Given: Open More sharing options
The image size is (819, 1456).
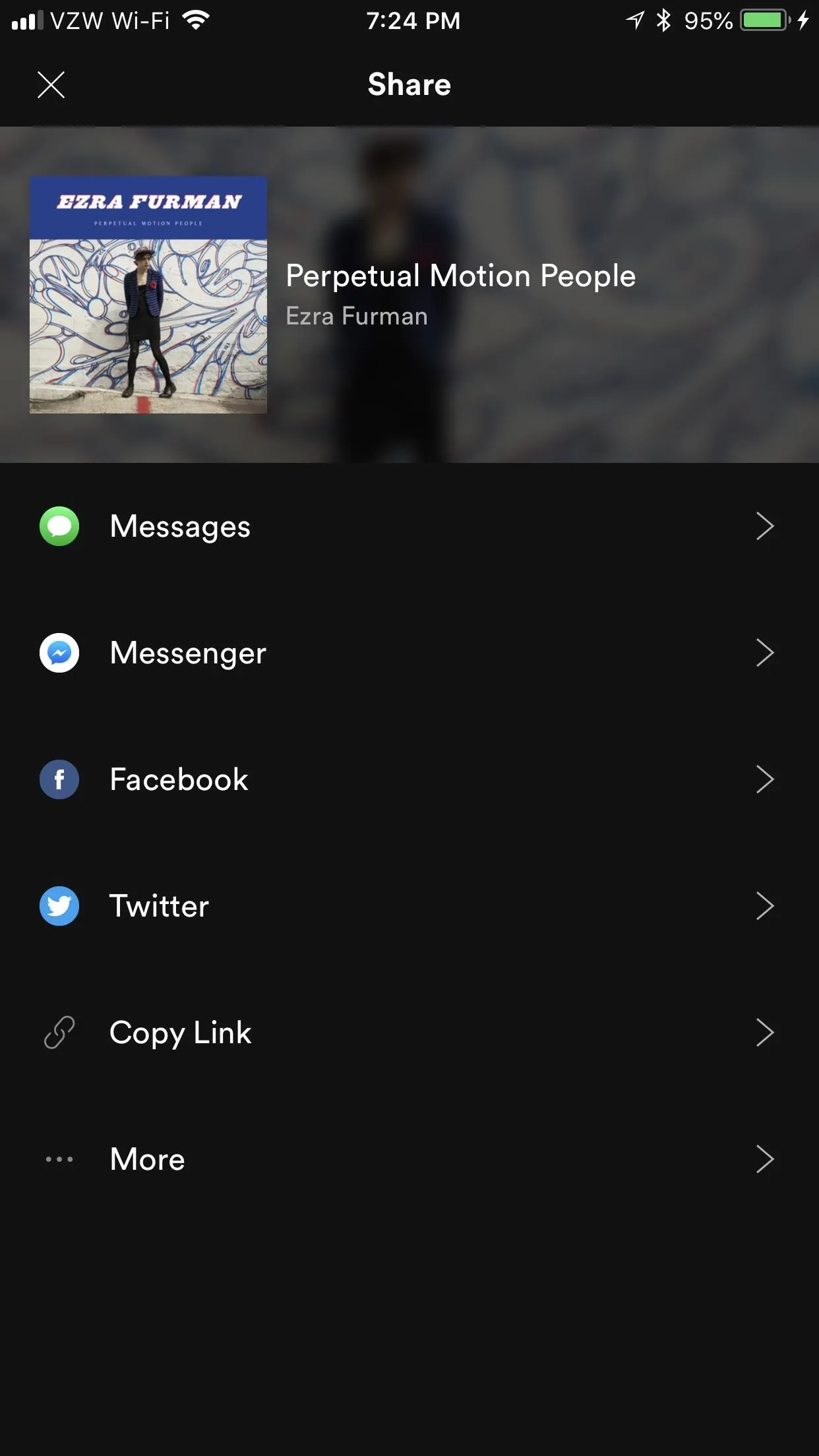Looking at the screenshot, I should pyautogui.click(x=409, y=1159).
